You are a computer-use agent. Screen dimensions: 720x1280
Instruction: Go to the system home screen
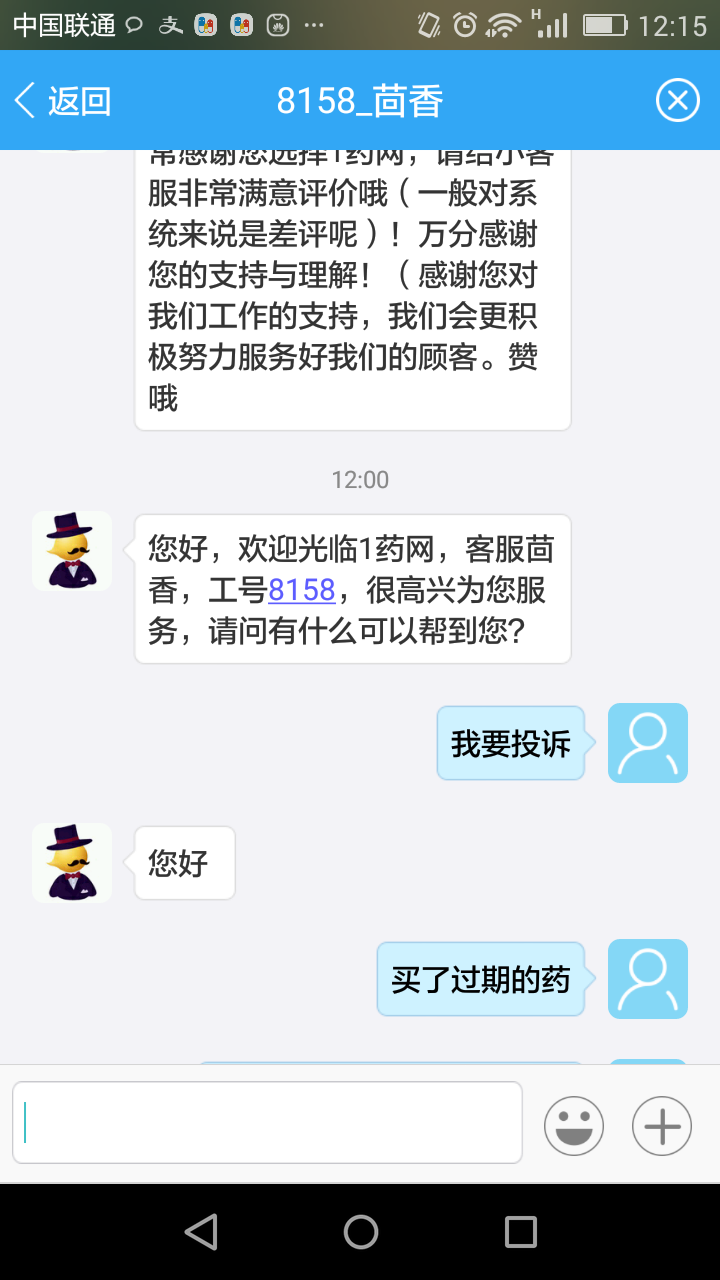click(x=360, y=1232)
